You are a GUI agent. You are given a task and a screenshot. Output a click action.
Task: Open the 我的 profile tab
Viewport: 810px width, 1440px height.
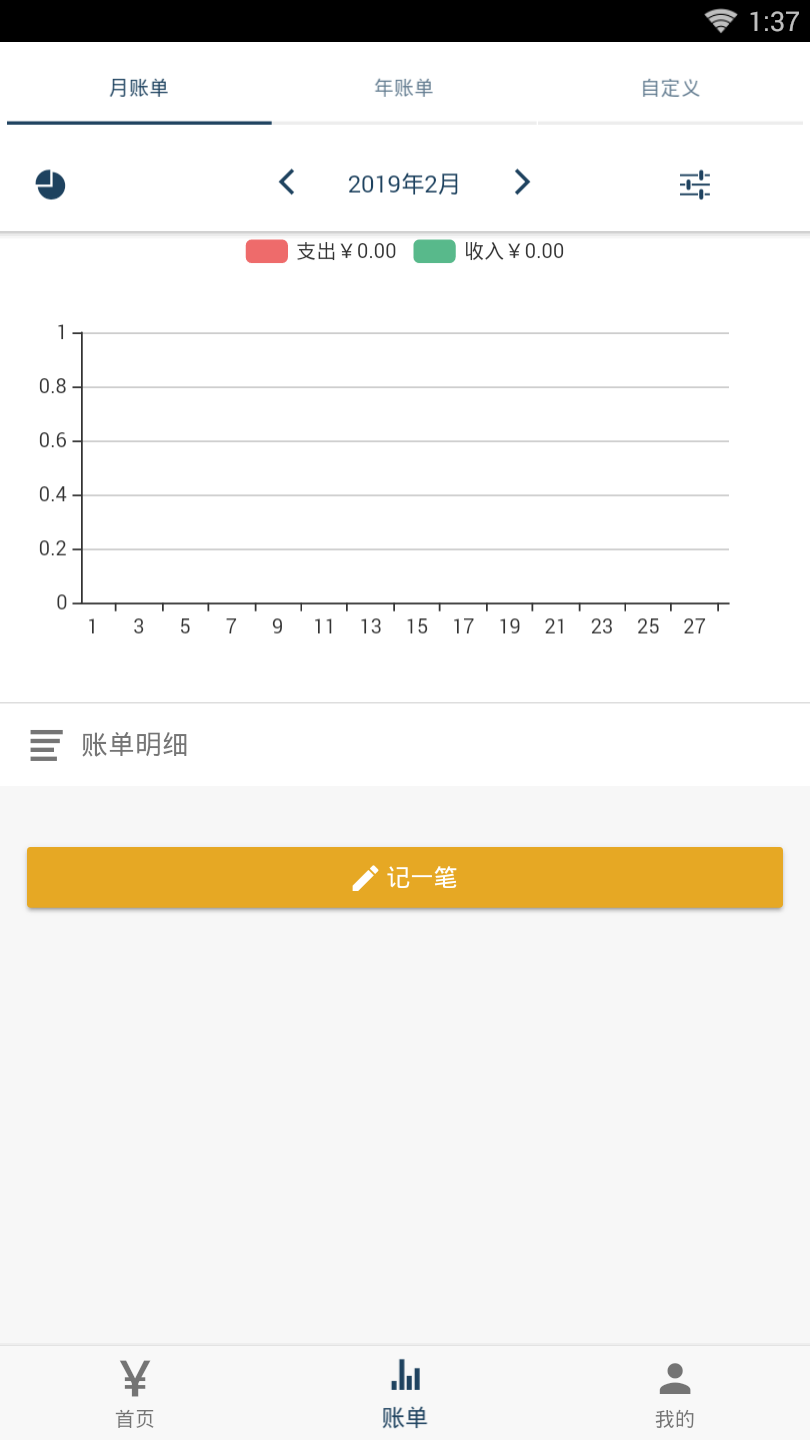click(x=675, y=1393)
